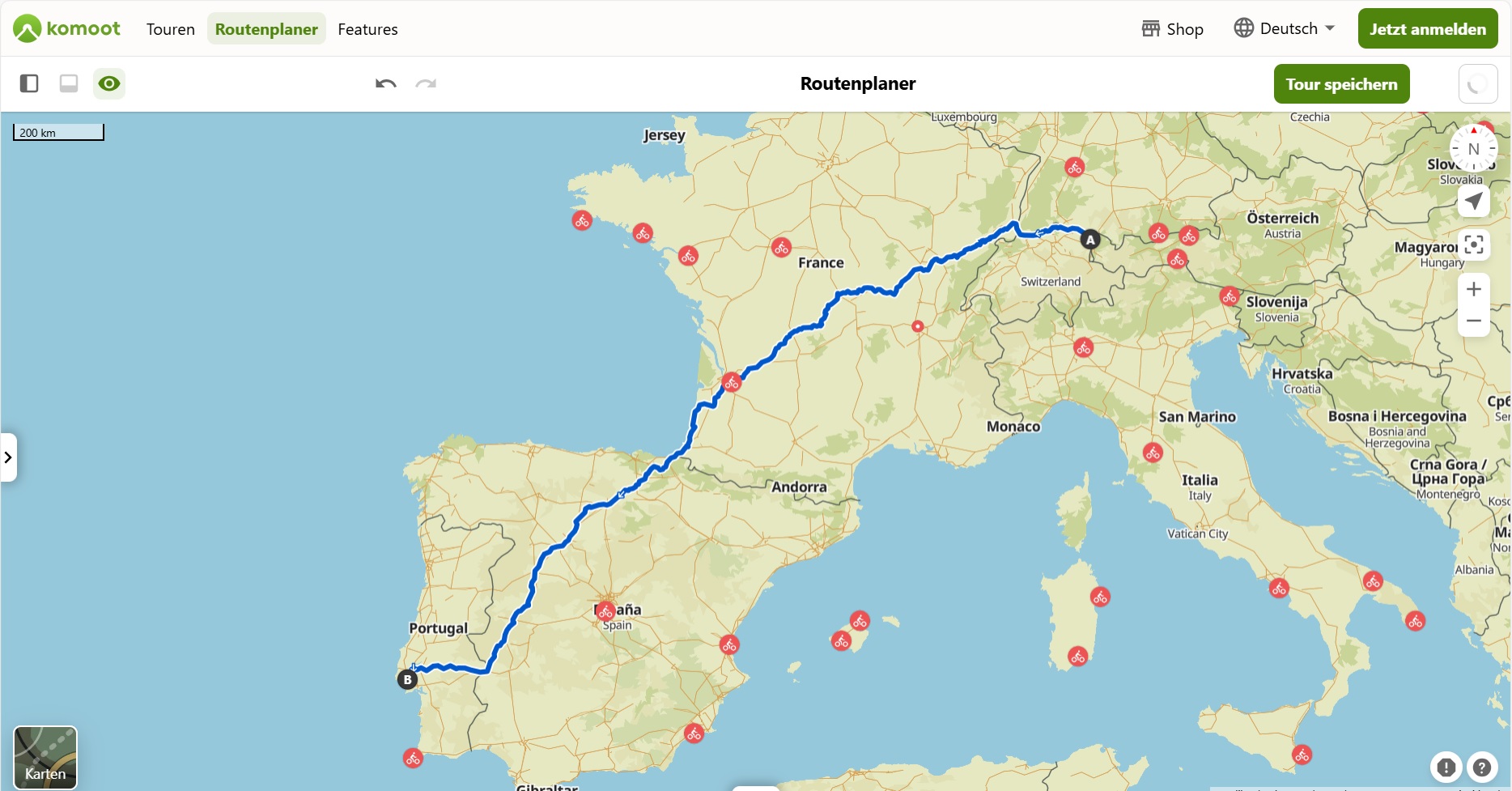Save the route with Tour speichern
This screenshot has height=791, width=1512.
1341,84
